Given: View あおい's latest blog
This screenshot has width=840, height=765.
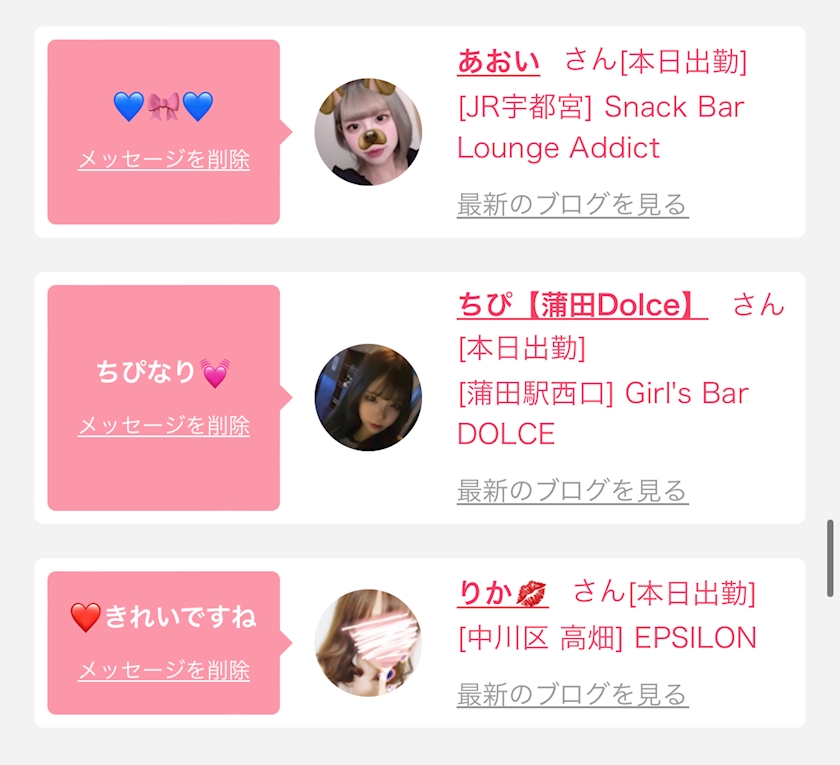Looking at the screenshot, I should point(573,204).
